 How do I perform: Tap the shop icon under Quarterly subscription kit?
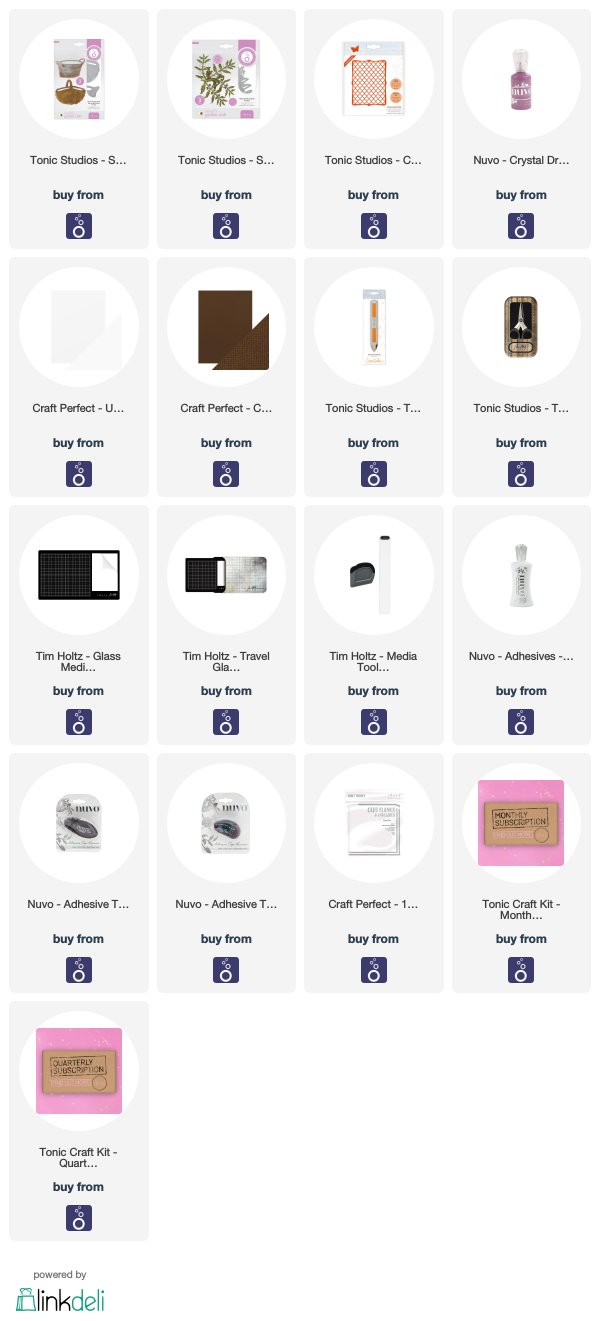point(78,1217)
